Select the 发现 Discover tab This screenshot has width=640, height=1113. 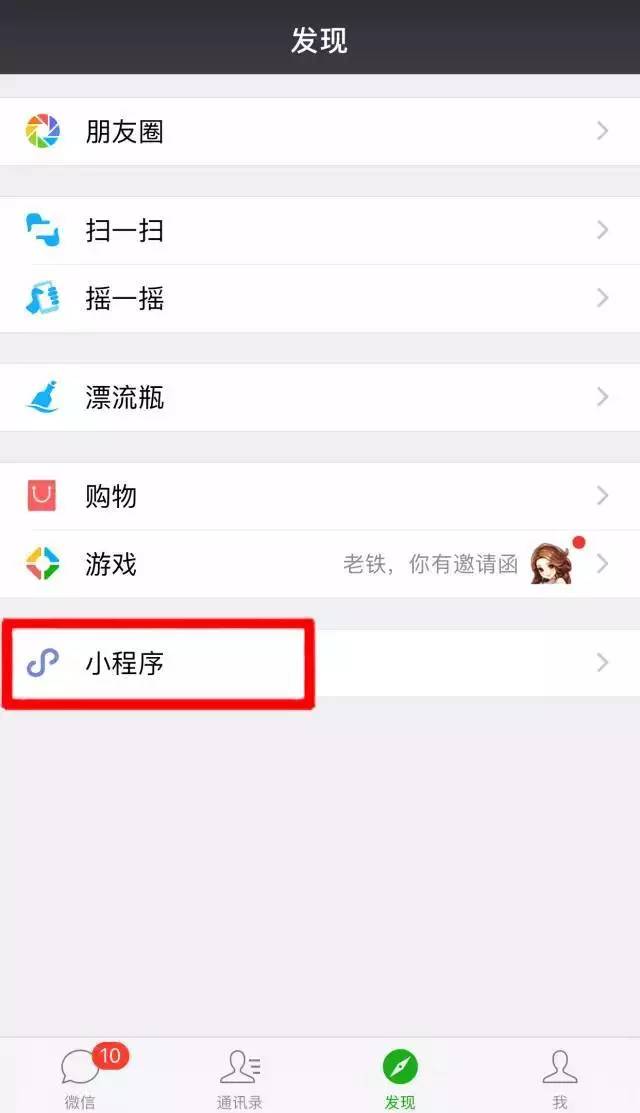tap(400, 1078)
